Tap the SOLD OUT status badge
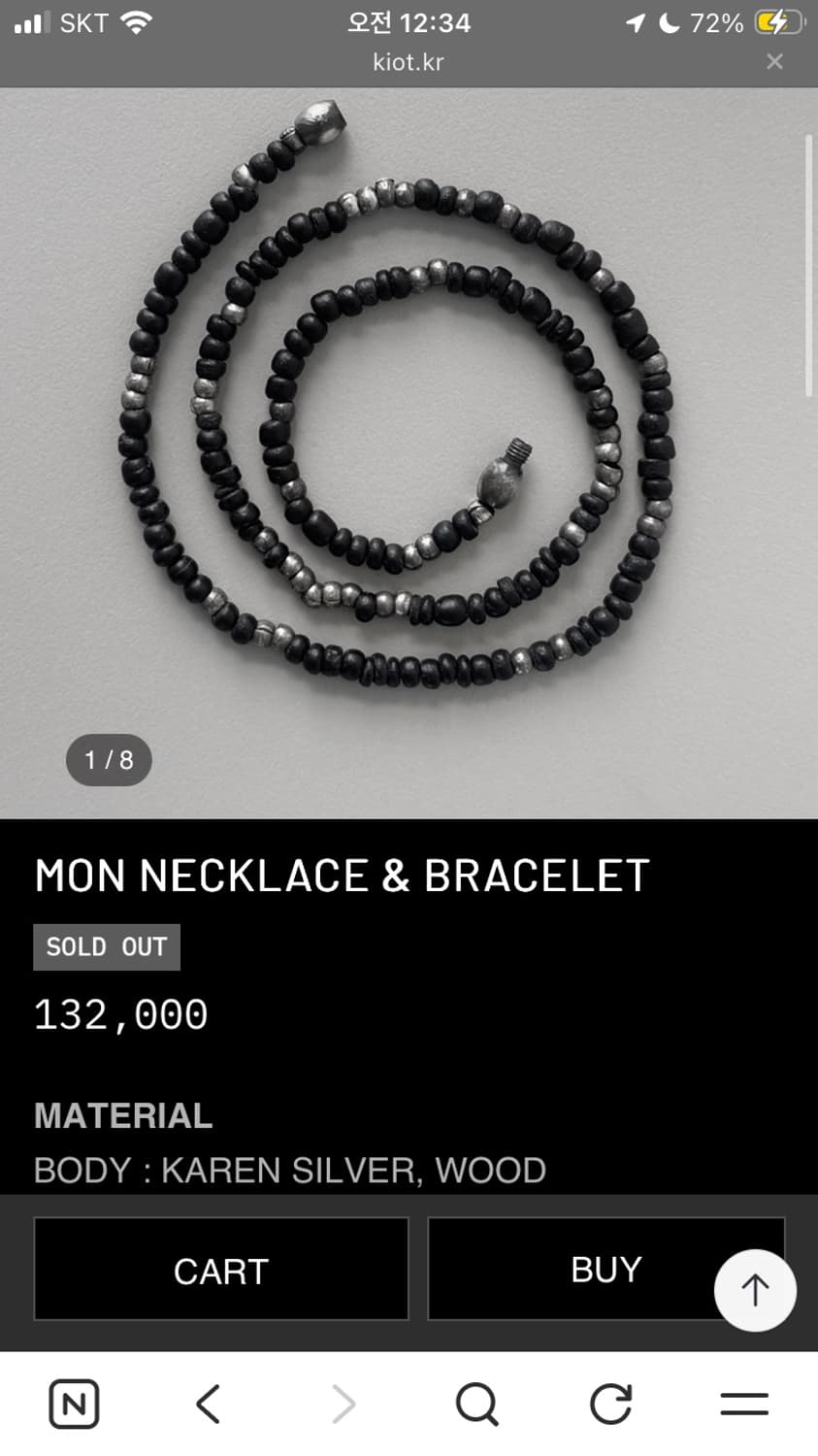This screenshot has height=1456, width=818. point(107,946)
